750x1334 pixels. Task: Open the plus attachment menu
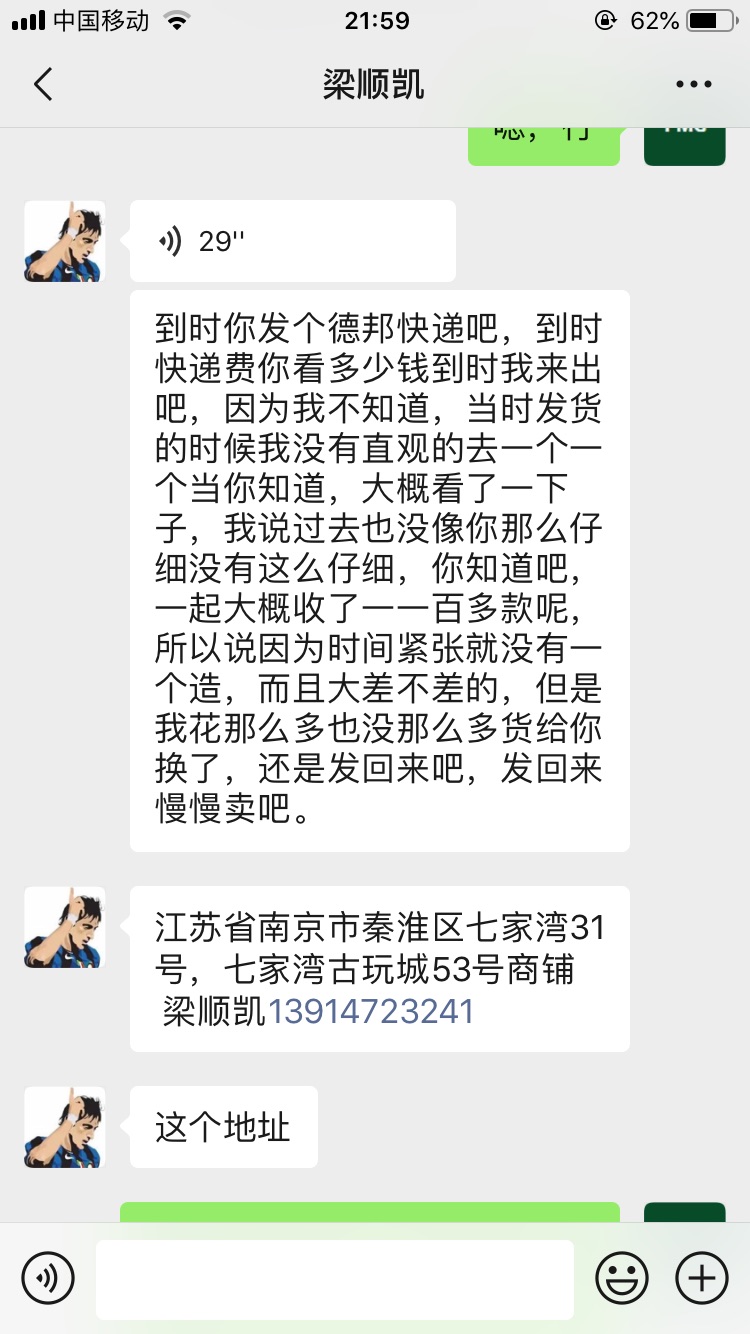click(702, 1278)
